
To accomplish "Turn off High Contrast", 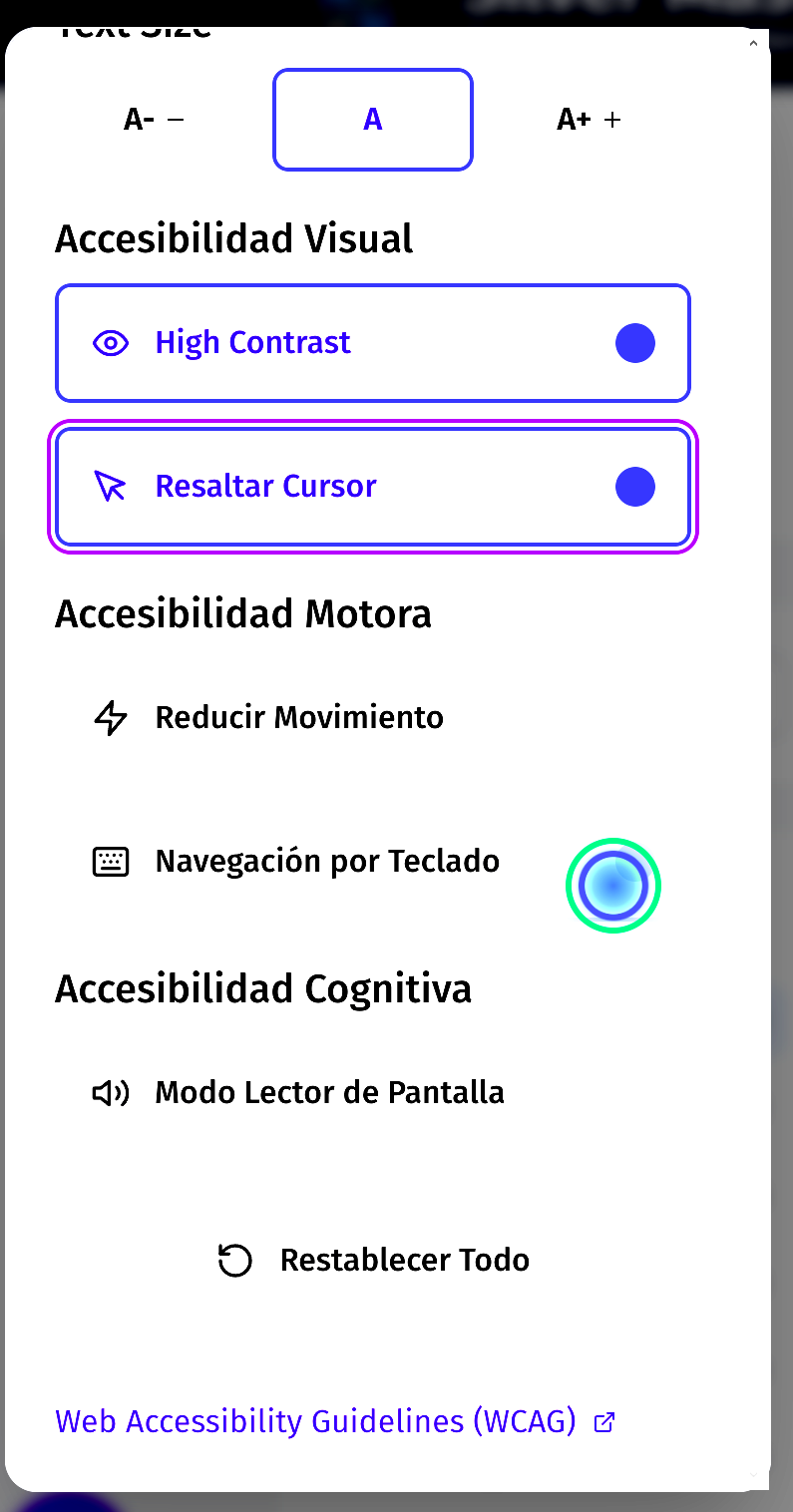I will [x=373, y=343].
